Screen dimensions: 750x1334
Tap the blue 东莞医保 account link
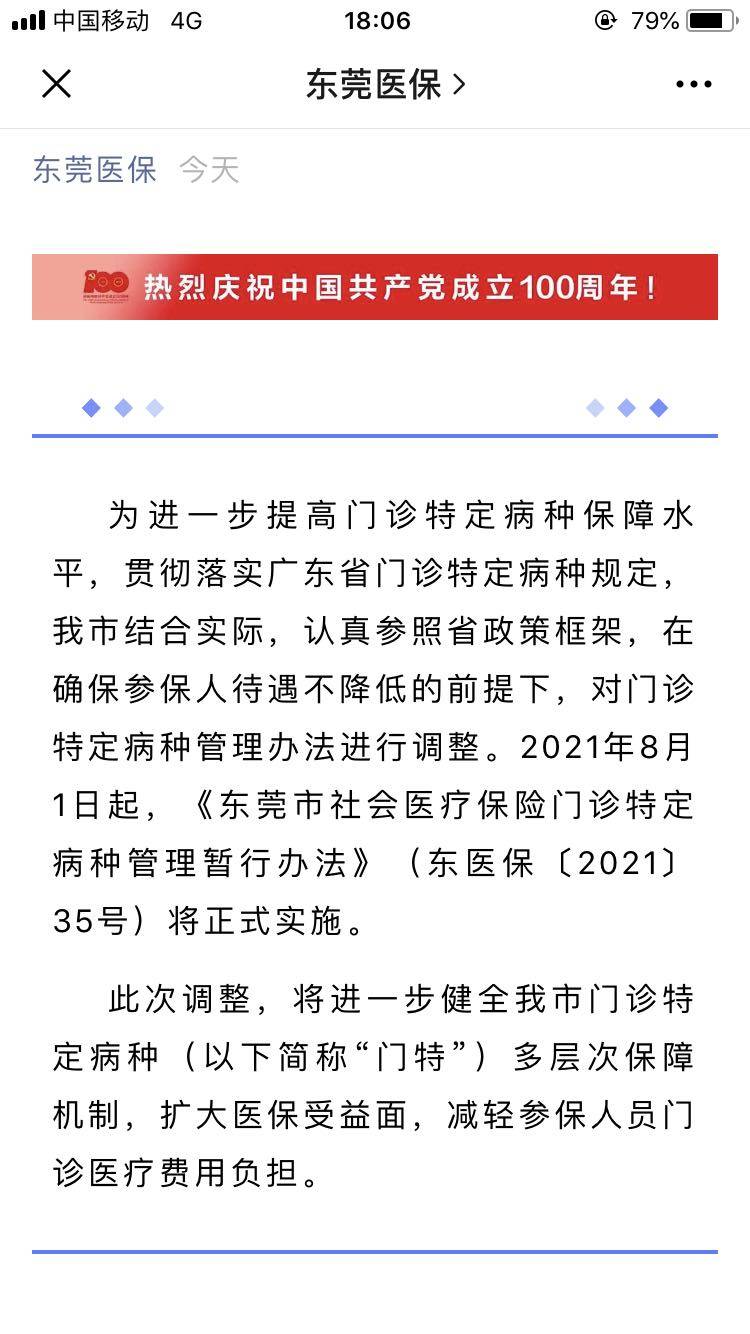(x=95, y=170)
